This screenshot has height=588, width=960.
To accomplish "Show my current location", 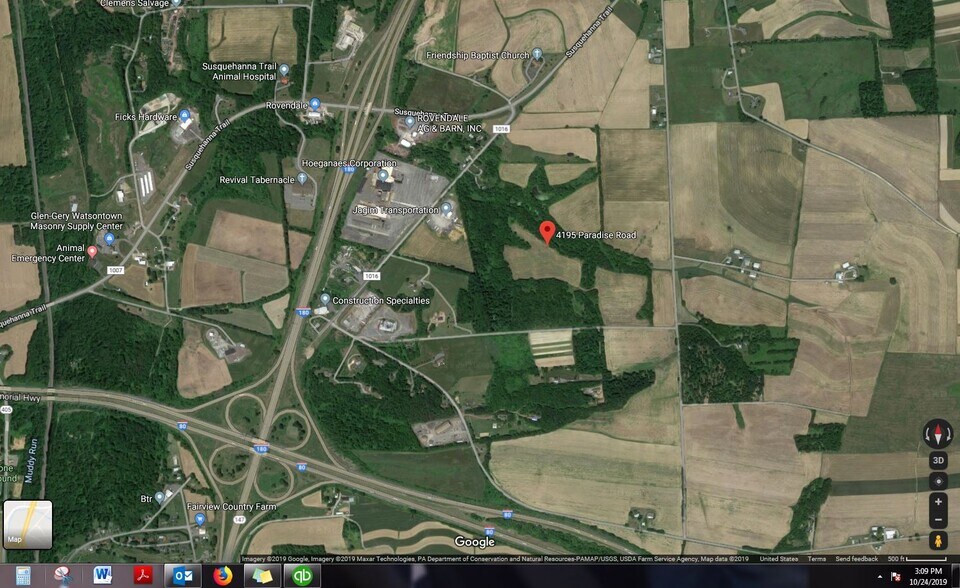I will tap(938, 479).
